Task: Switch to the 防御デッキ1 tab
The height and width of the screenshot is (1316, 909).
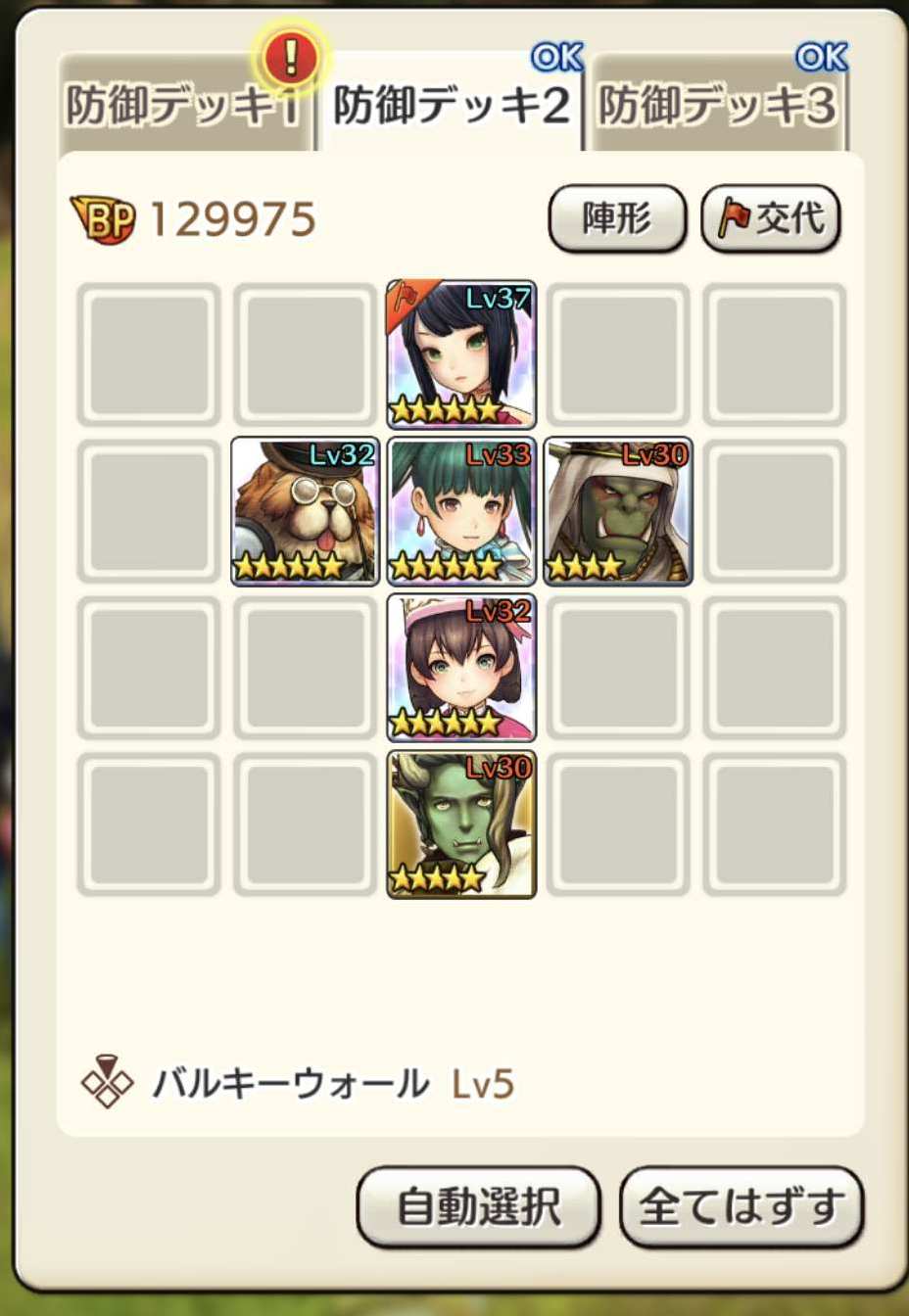Action: [184, 106]
